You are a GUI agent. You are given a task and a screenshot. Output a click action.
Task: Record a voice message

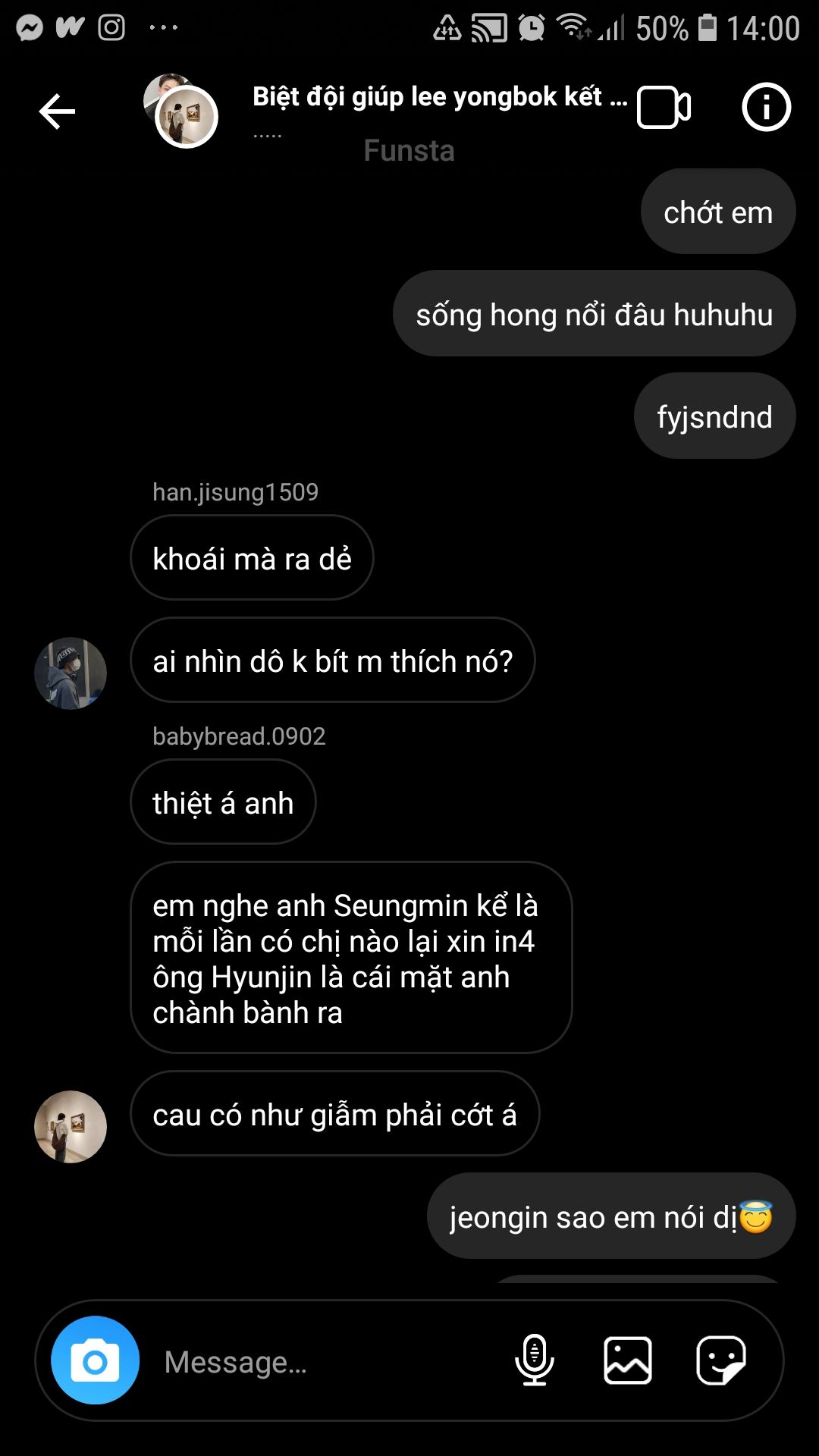pyautogui.click(x=534, y=1360)
